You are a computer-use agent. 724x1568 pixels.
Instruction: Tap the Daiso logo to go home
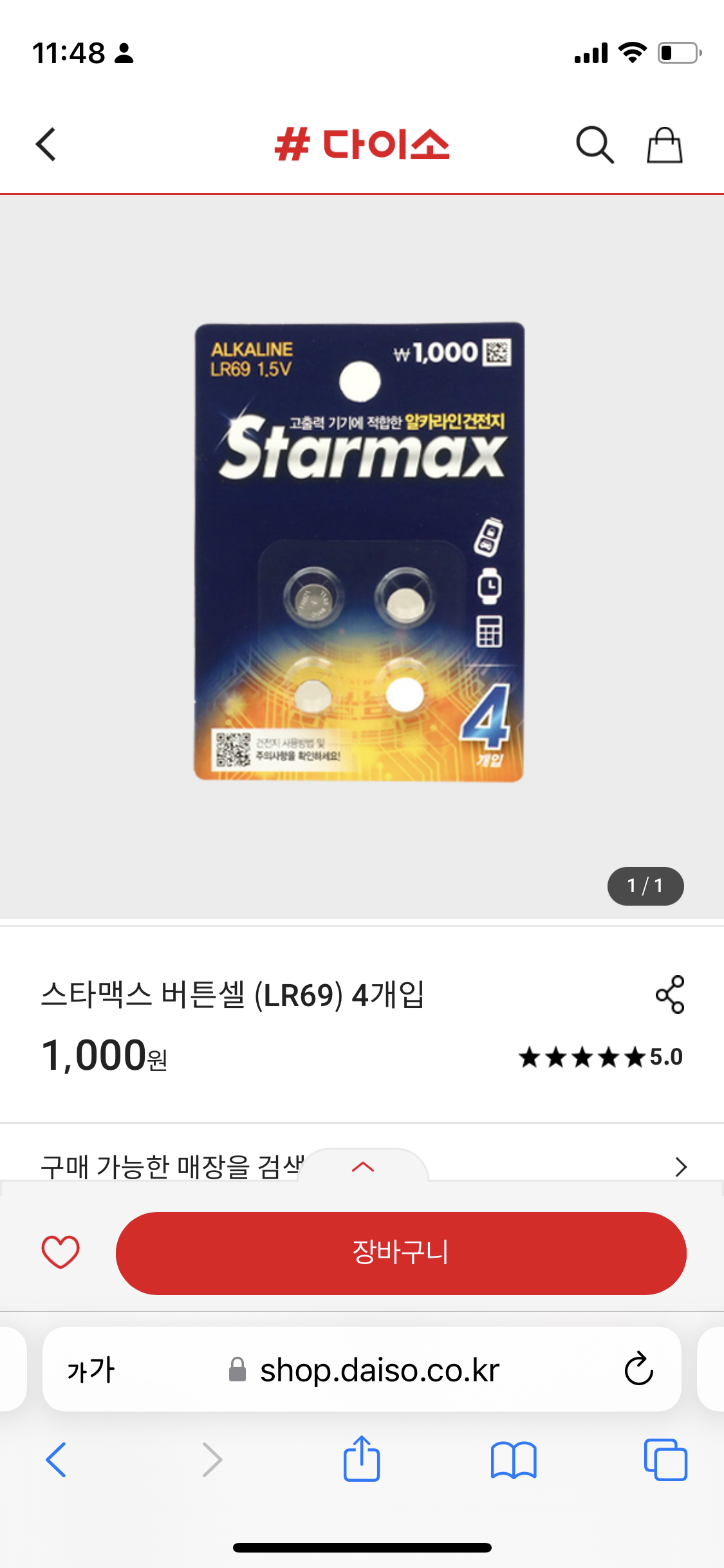click(x=362, y=144)
